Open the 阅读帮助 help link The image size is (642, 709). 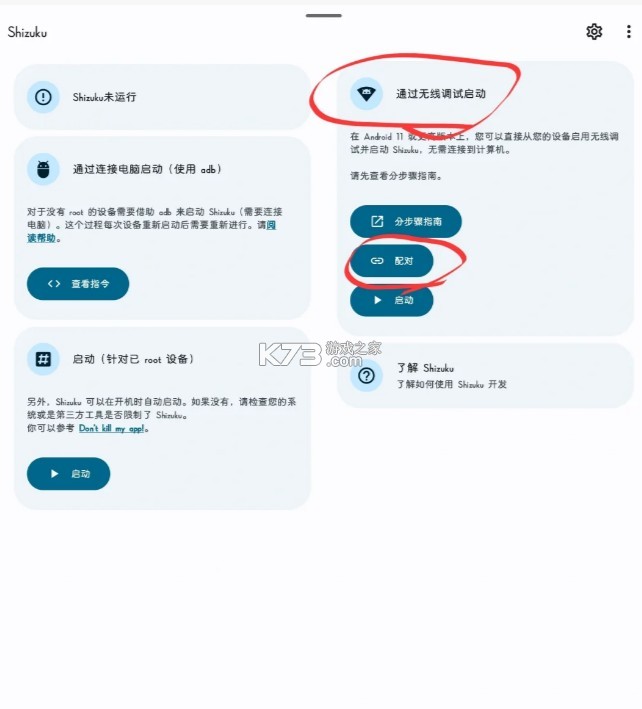click(x=267, y=226)
